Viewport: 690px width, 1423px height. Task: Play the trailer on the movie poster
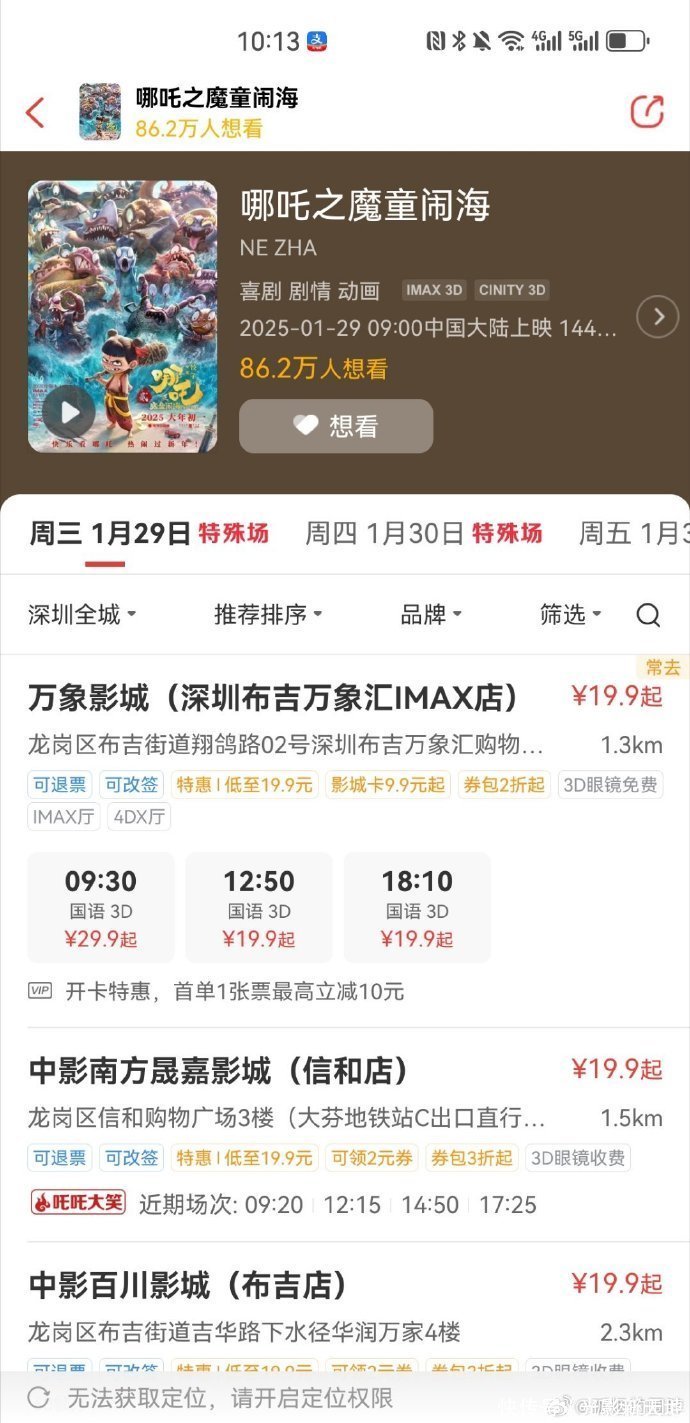(x=69, y=413)
